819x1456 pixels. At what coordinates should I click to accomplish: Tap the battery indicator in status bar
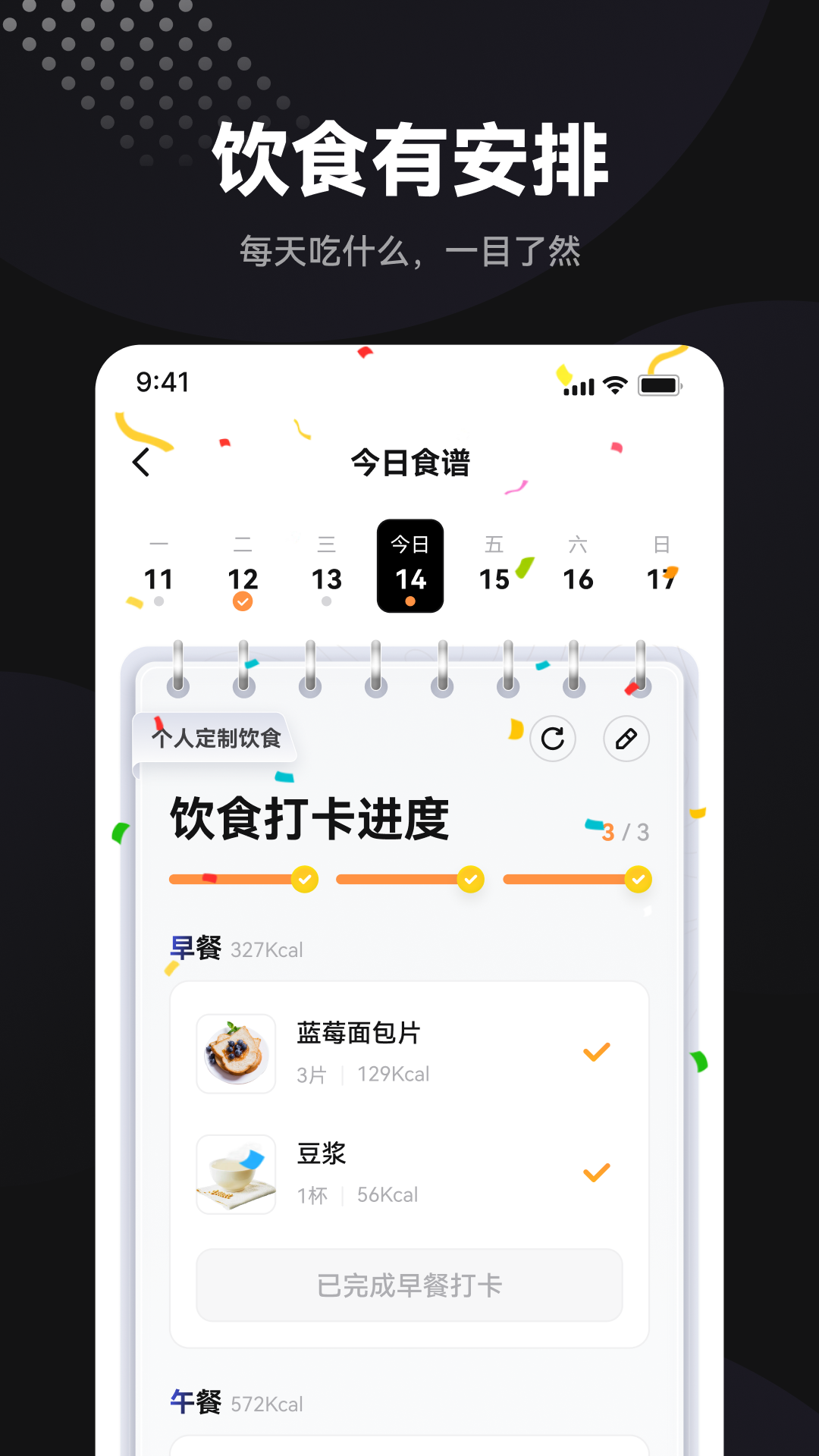point(659,386)
